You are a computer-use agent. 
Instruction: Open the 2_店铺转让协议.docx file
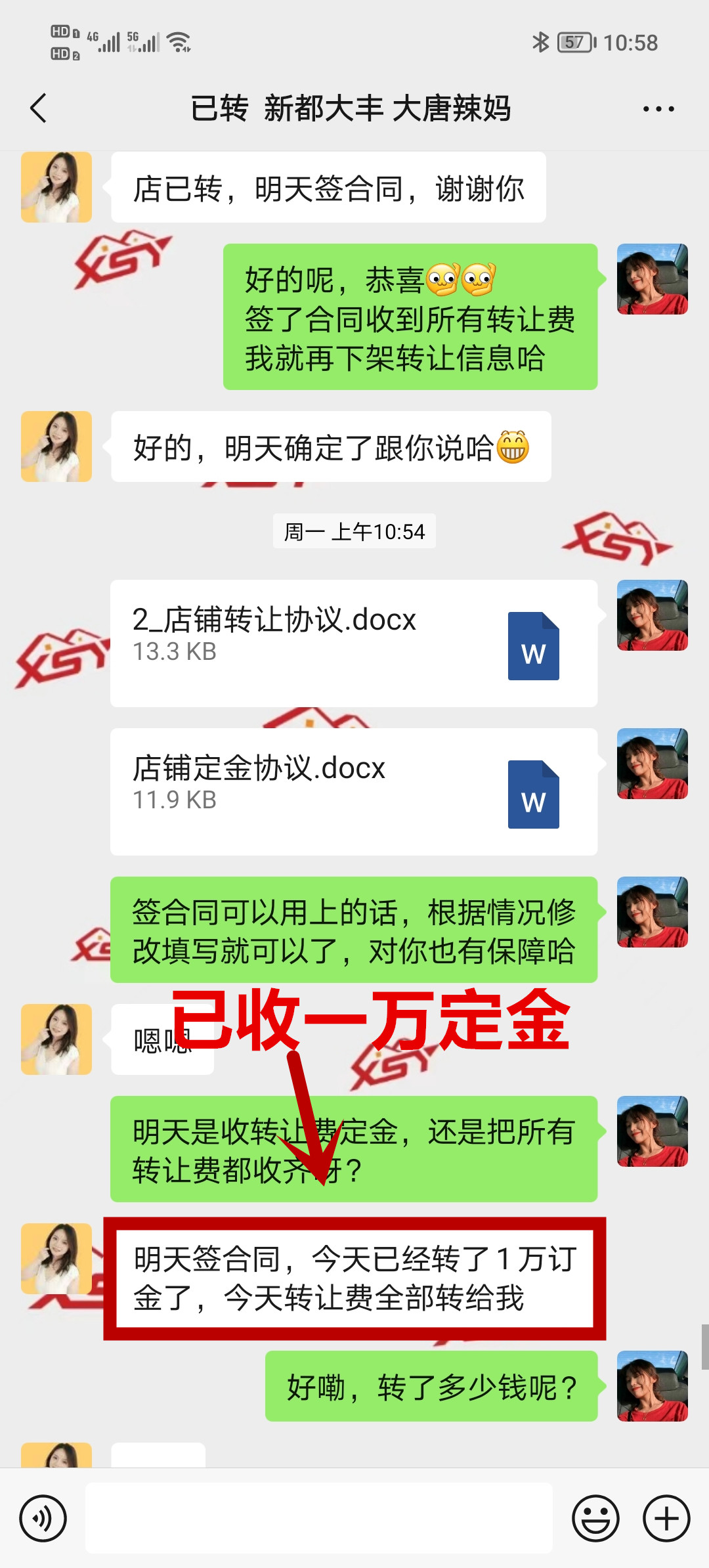coord(353,643)
